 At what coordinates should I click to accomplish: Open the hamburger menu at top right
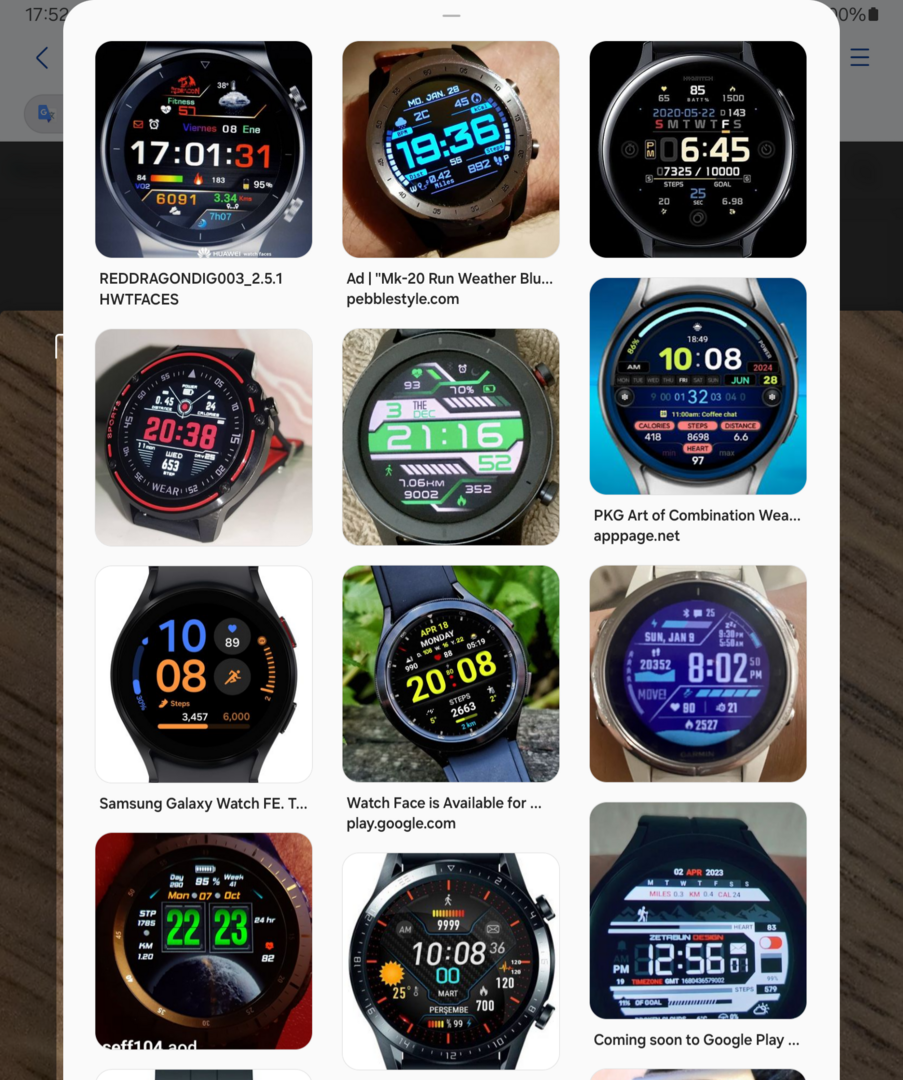[859, 58]
